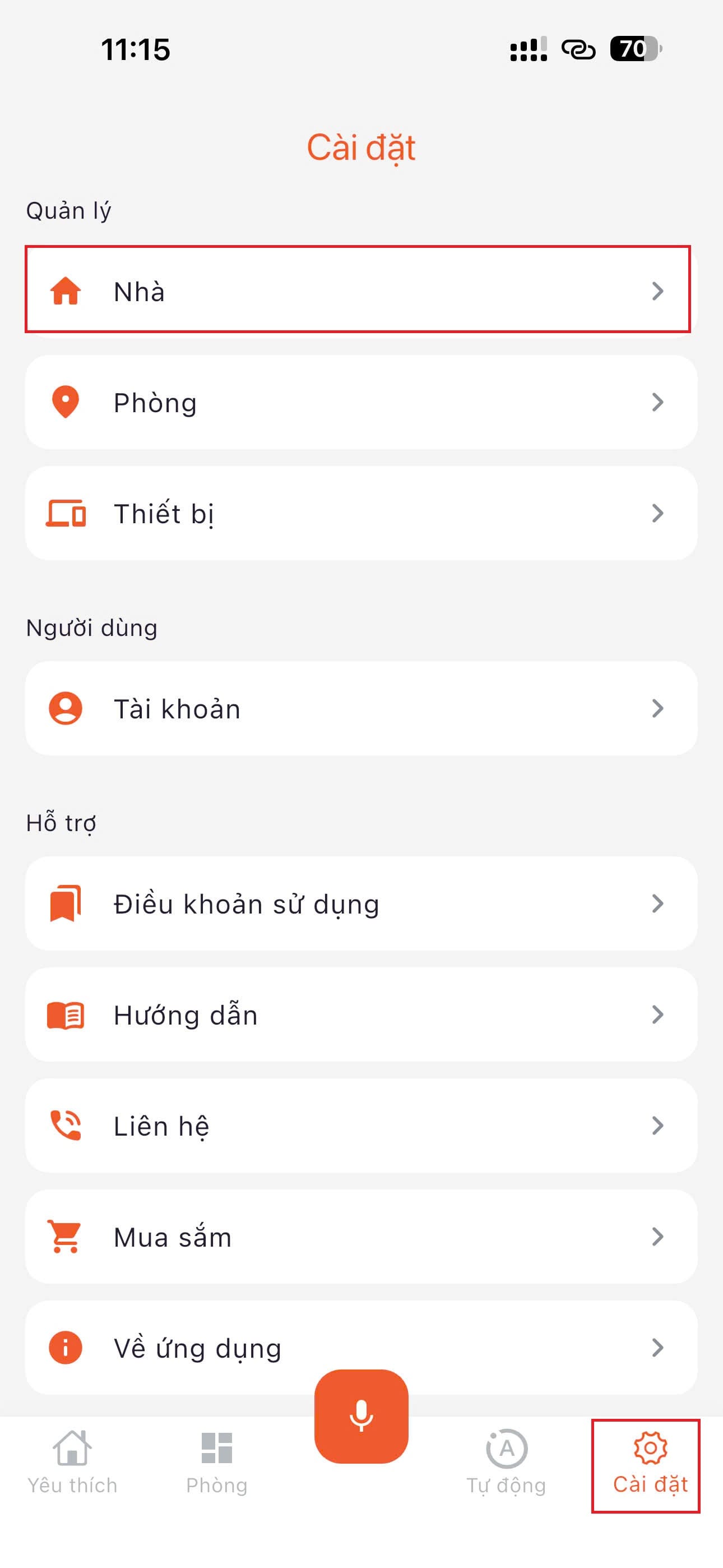Open Tài khoản account settings
The image size is (723, 1568).
point(360,708)
